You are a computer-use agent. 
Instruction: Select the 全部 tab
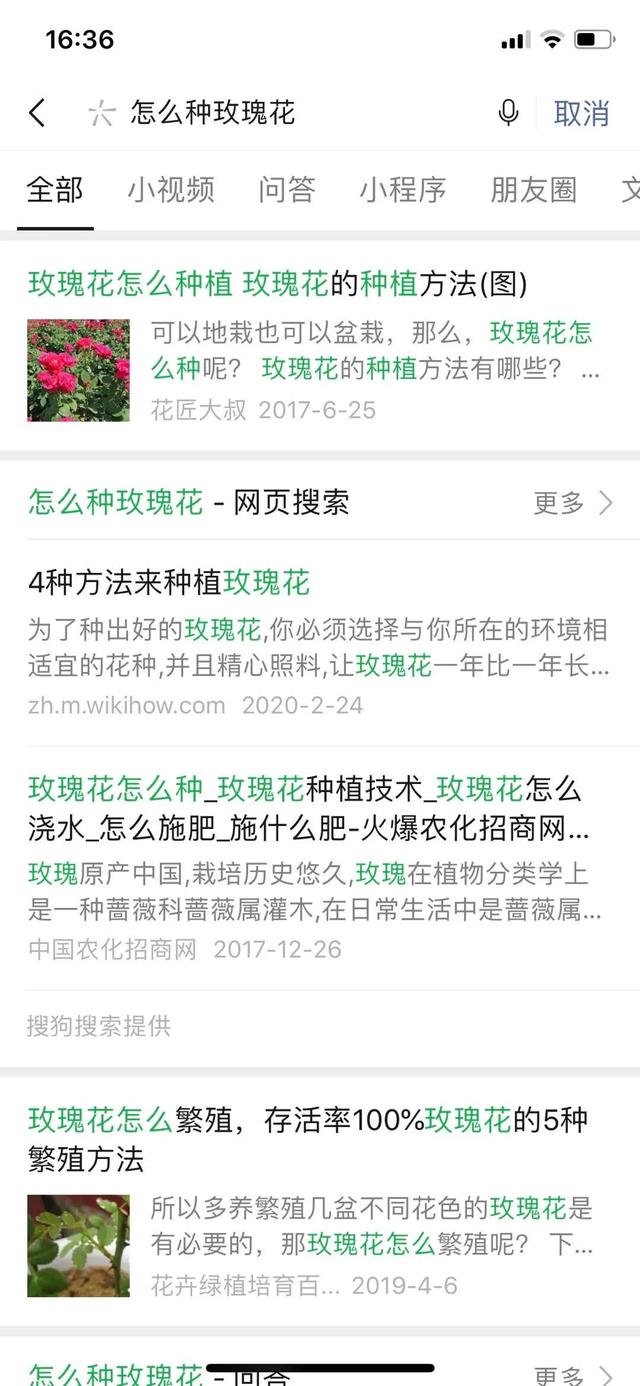pos(55,190)
